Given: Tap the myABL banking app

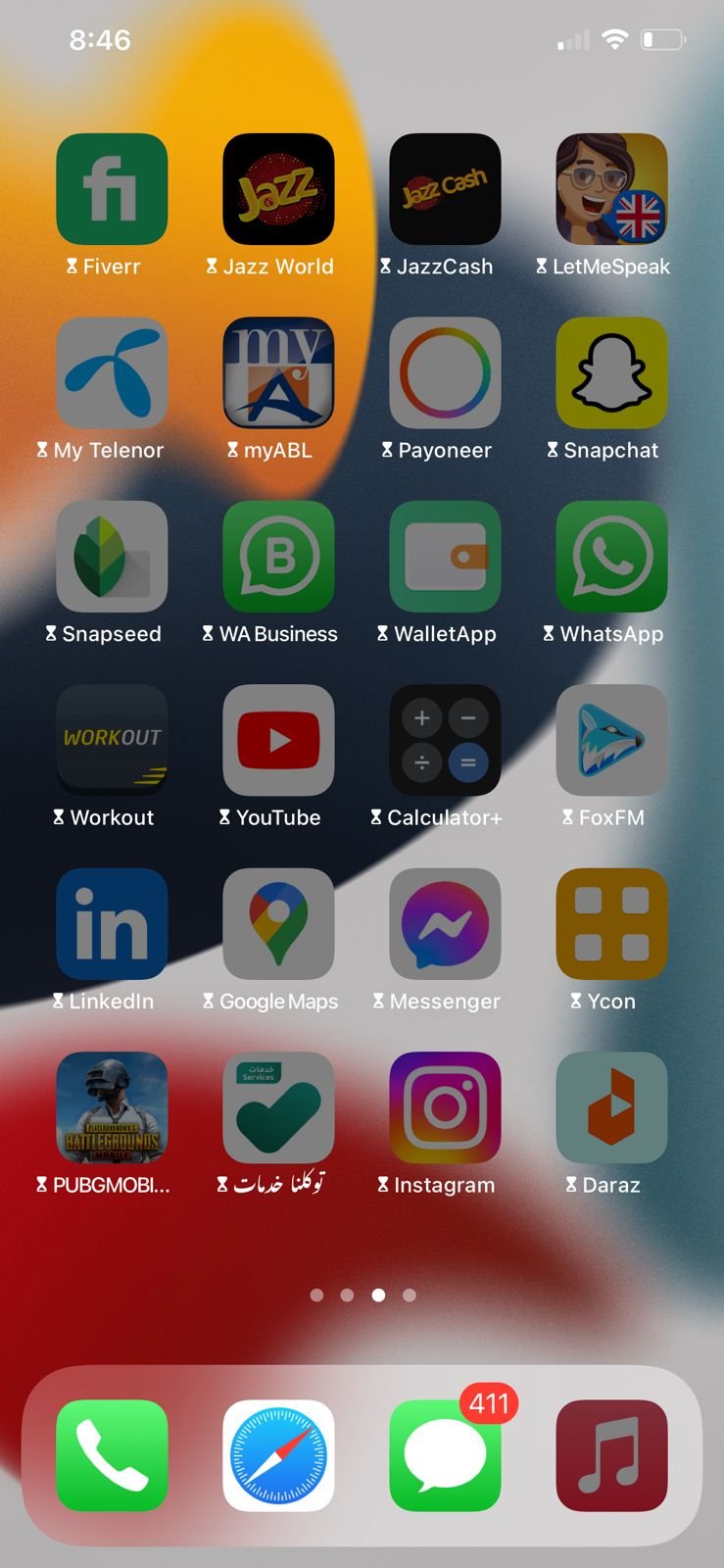Looking at the screenshot, I should [x=278, y=372].
